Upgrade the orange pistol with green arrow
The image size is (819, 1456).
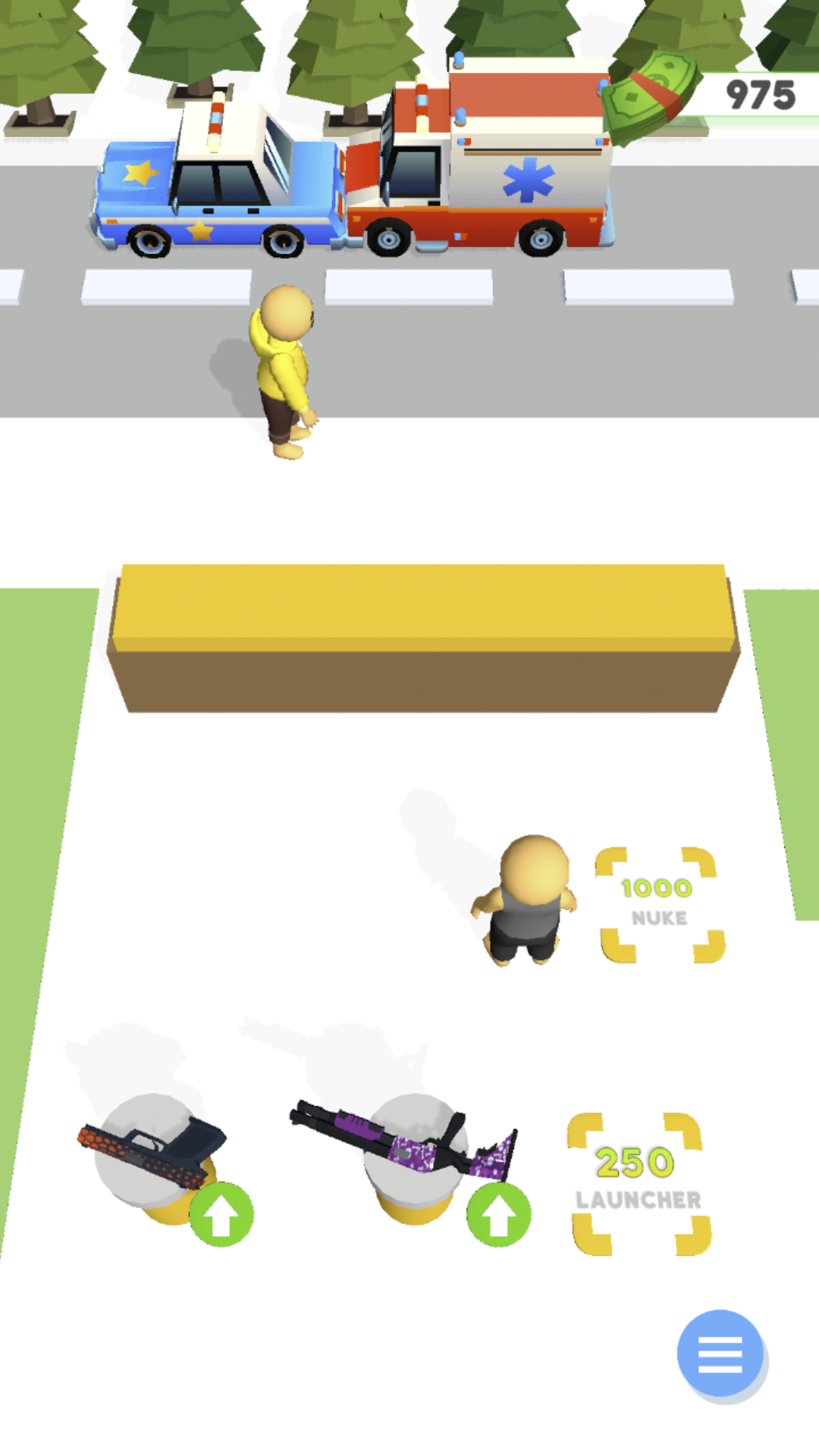pos(221,1214)
